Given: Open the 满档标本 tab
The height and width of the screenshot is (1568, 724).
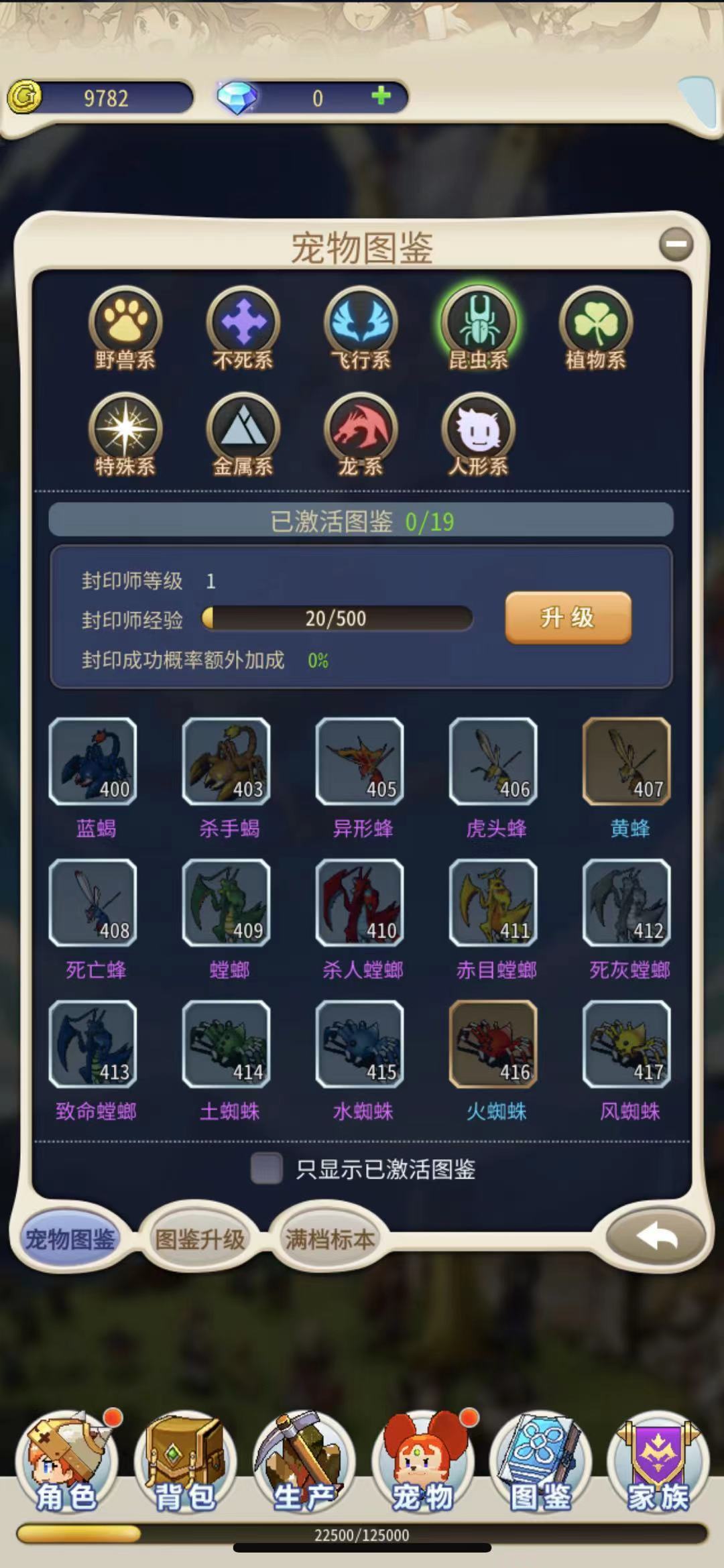Looking at the screenshot, I should pos(330,1238).
